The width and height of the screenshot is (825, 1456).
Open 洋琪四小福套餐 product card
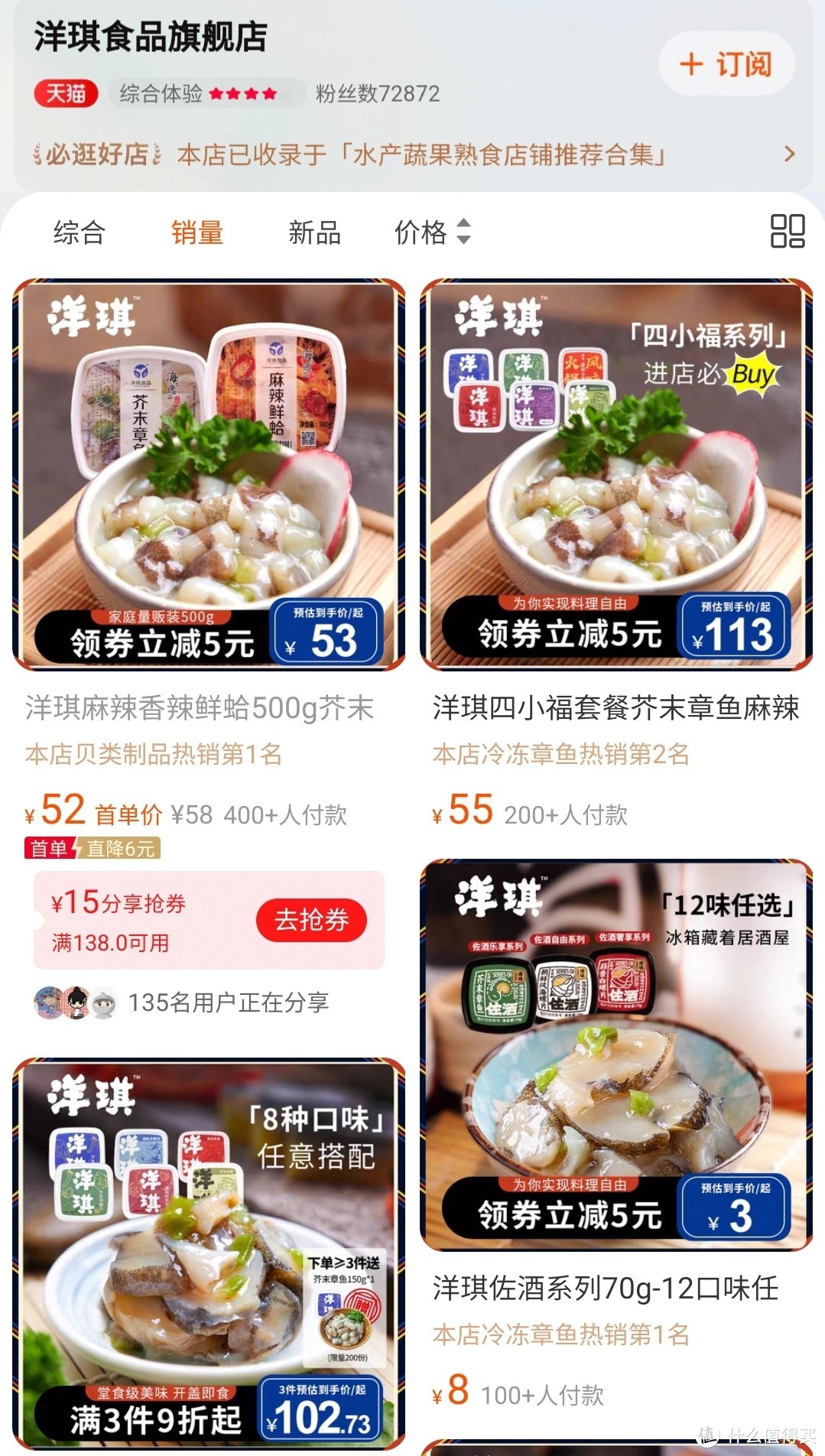(616, 474)
